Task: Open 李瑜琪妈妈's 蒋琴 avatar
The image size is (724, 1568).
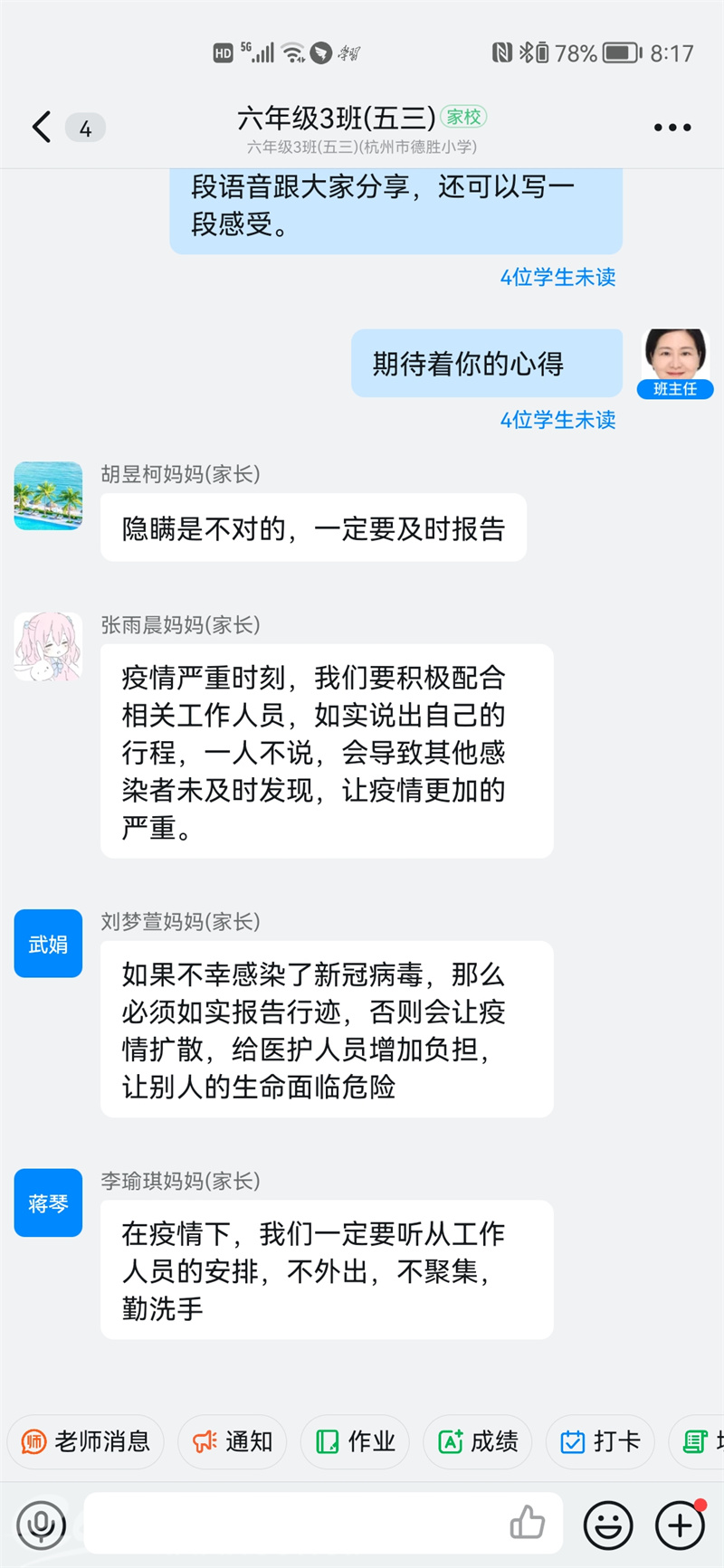Action: pyautogui.click(x=49, y=1202)
